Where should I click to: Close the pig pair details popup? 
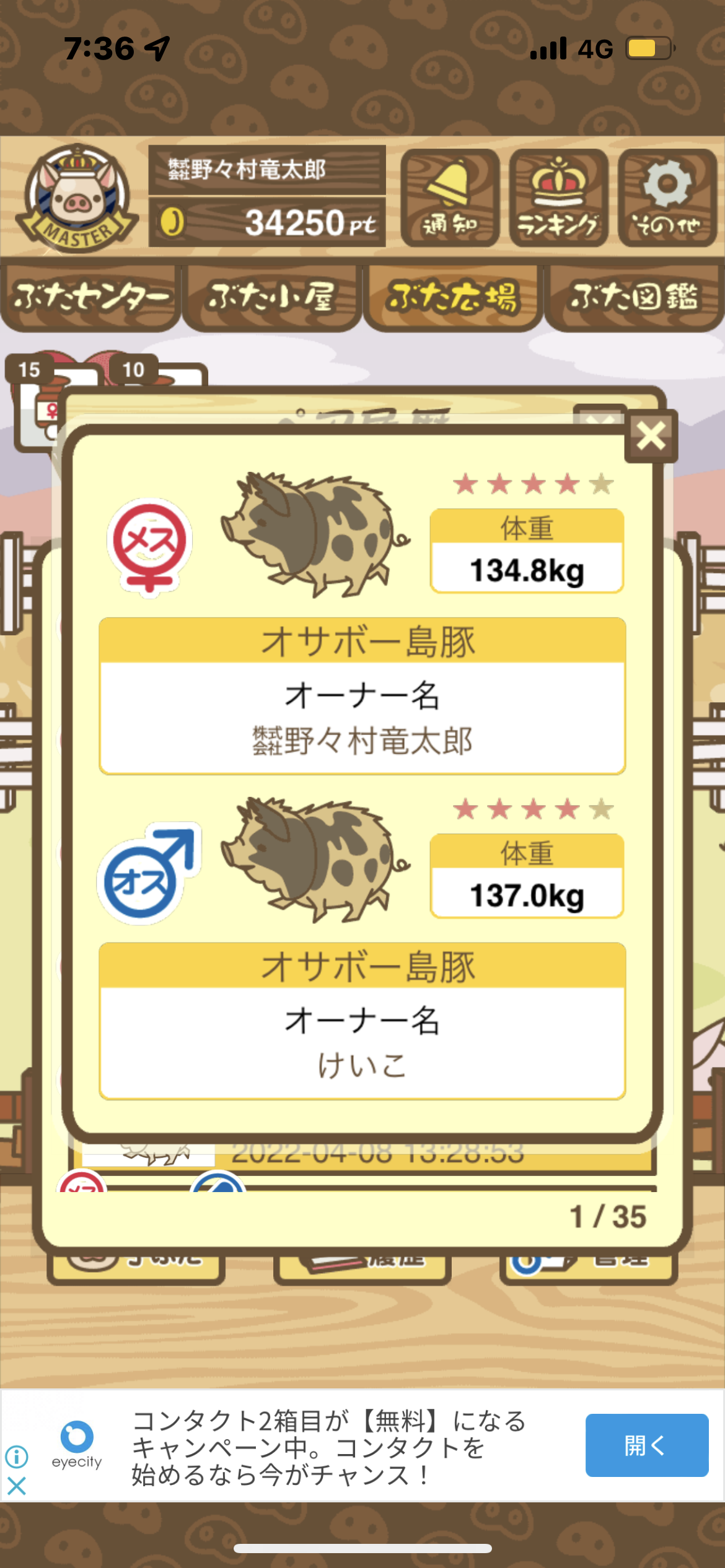point(651,436)
